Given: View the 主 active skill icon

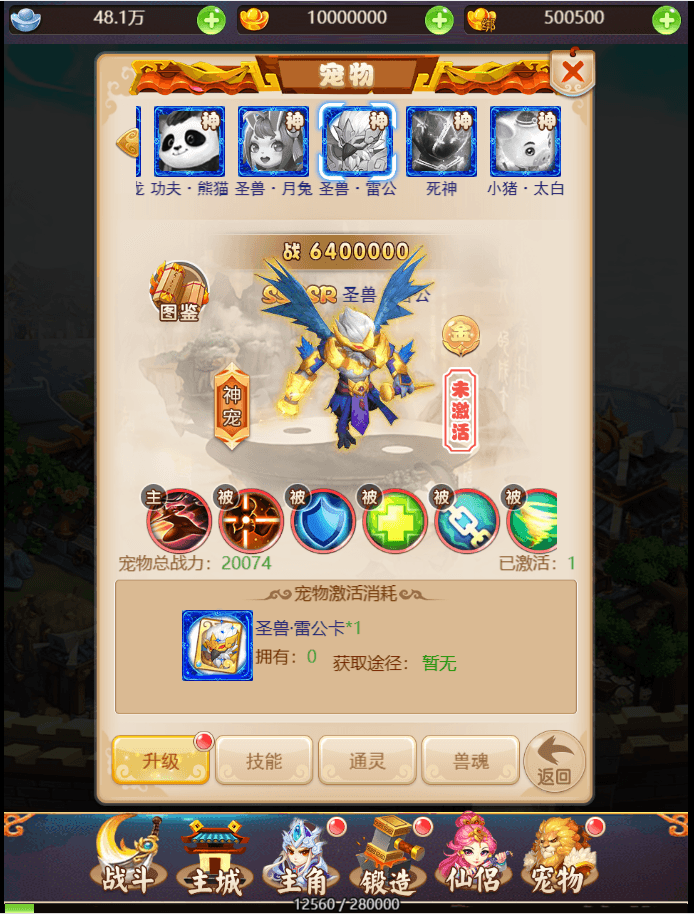Looking at the screenshot, I should (179, 520).
